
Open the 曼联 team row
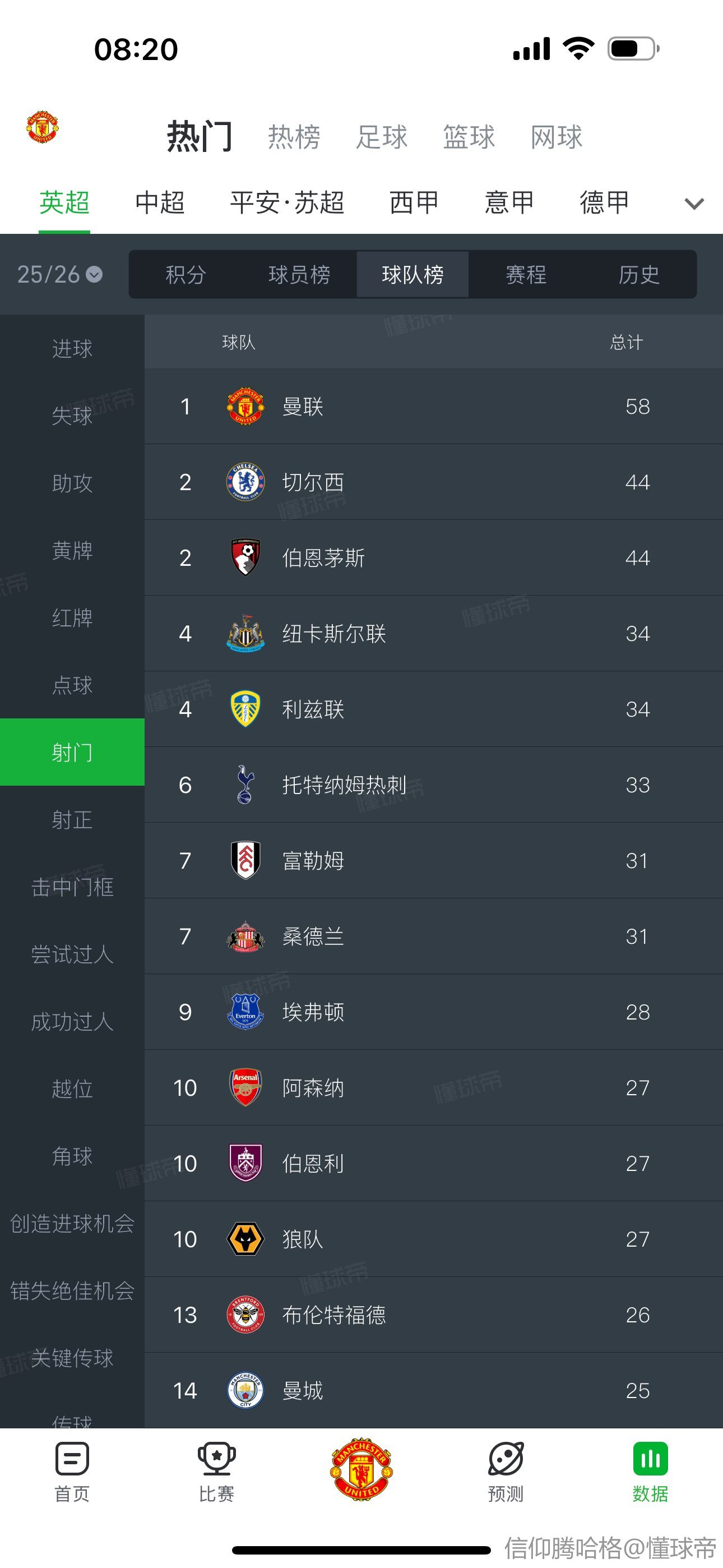[x=433, y=406]
